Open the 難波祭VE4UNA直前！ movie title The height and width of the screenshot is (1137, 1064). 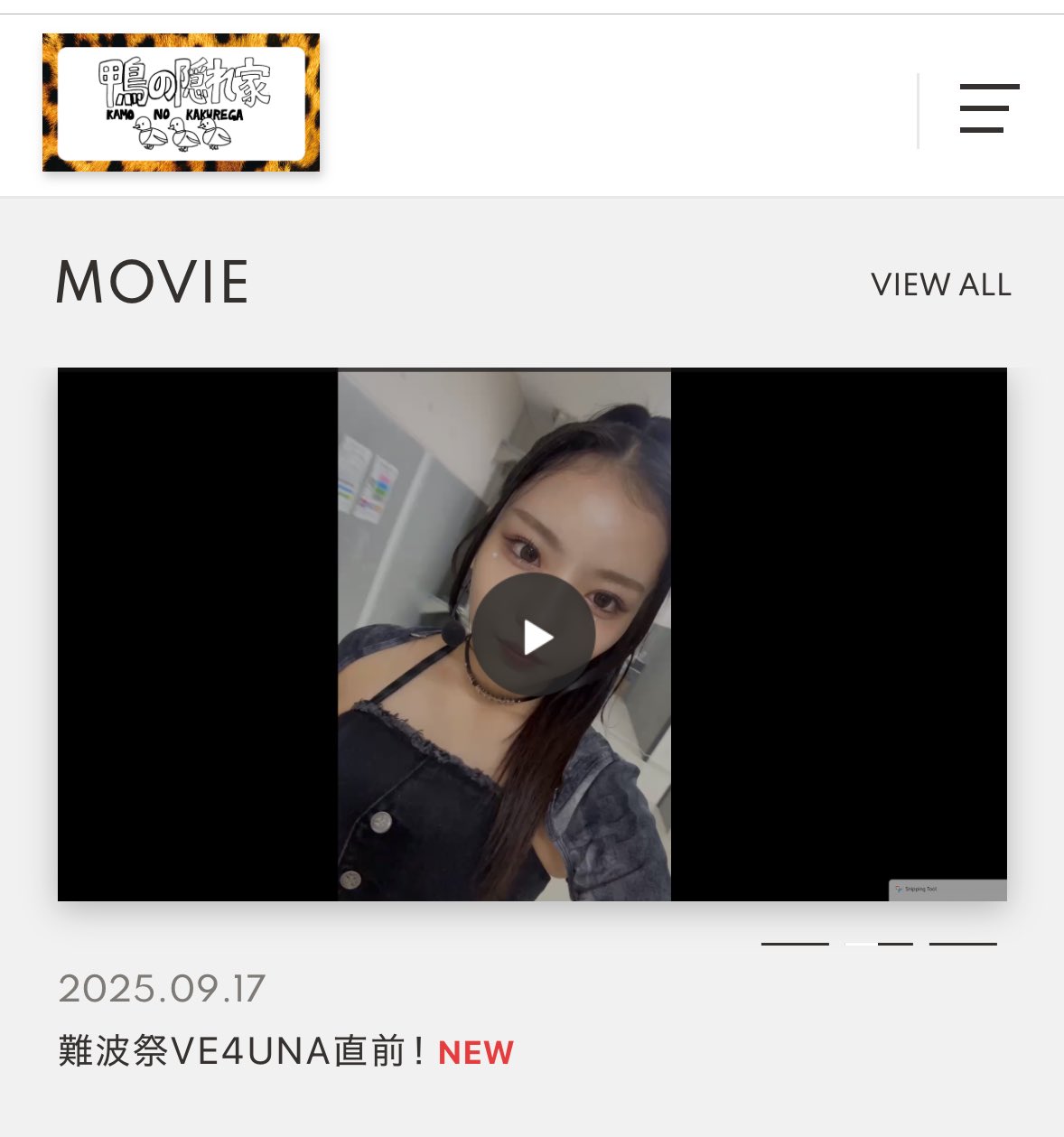point(242,1051)
